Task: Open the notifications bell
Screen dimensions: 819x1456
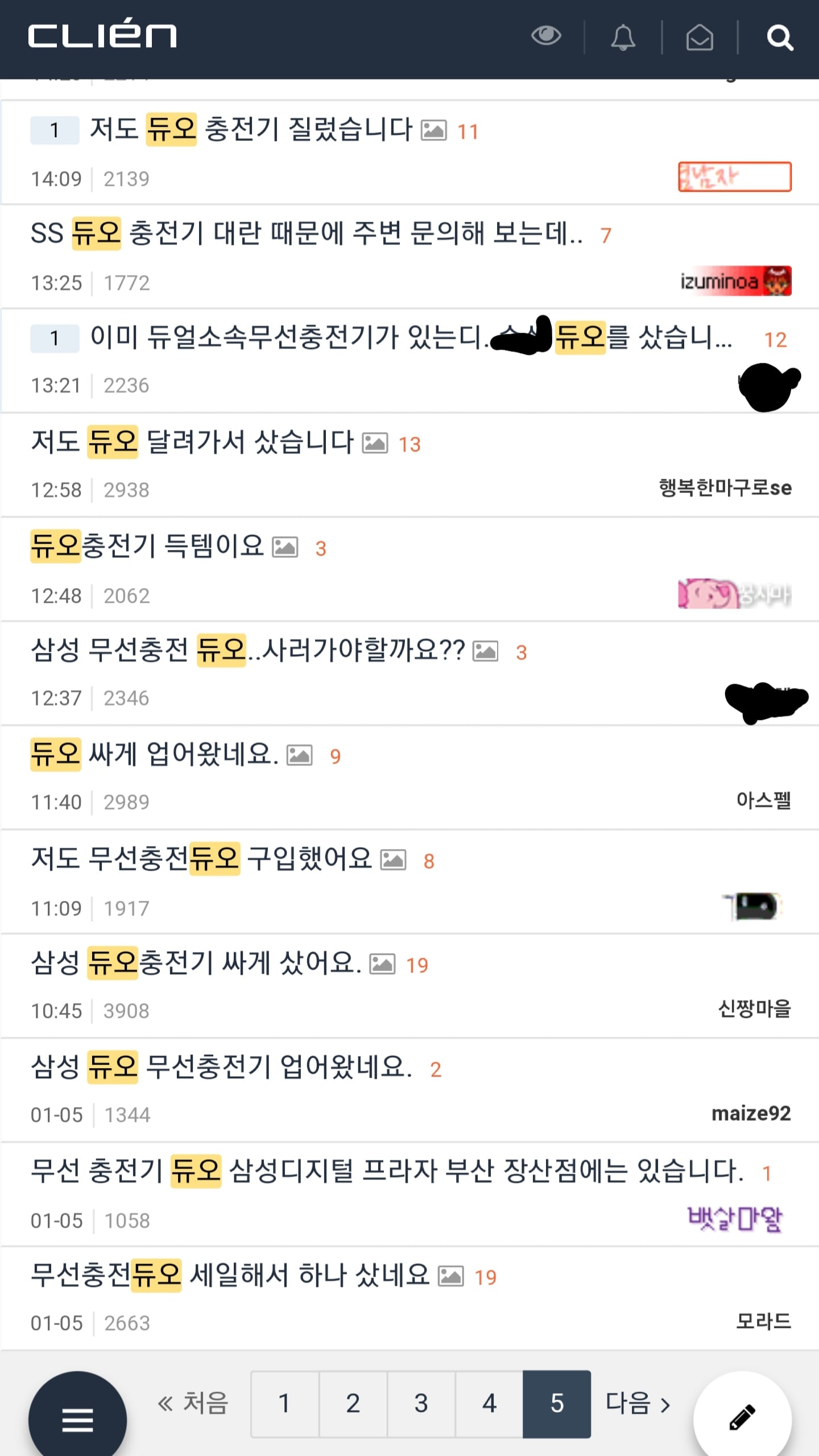Action: [x=623, y=38]
